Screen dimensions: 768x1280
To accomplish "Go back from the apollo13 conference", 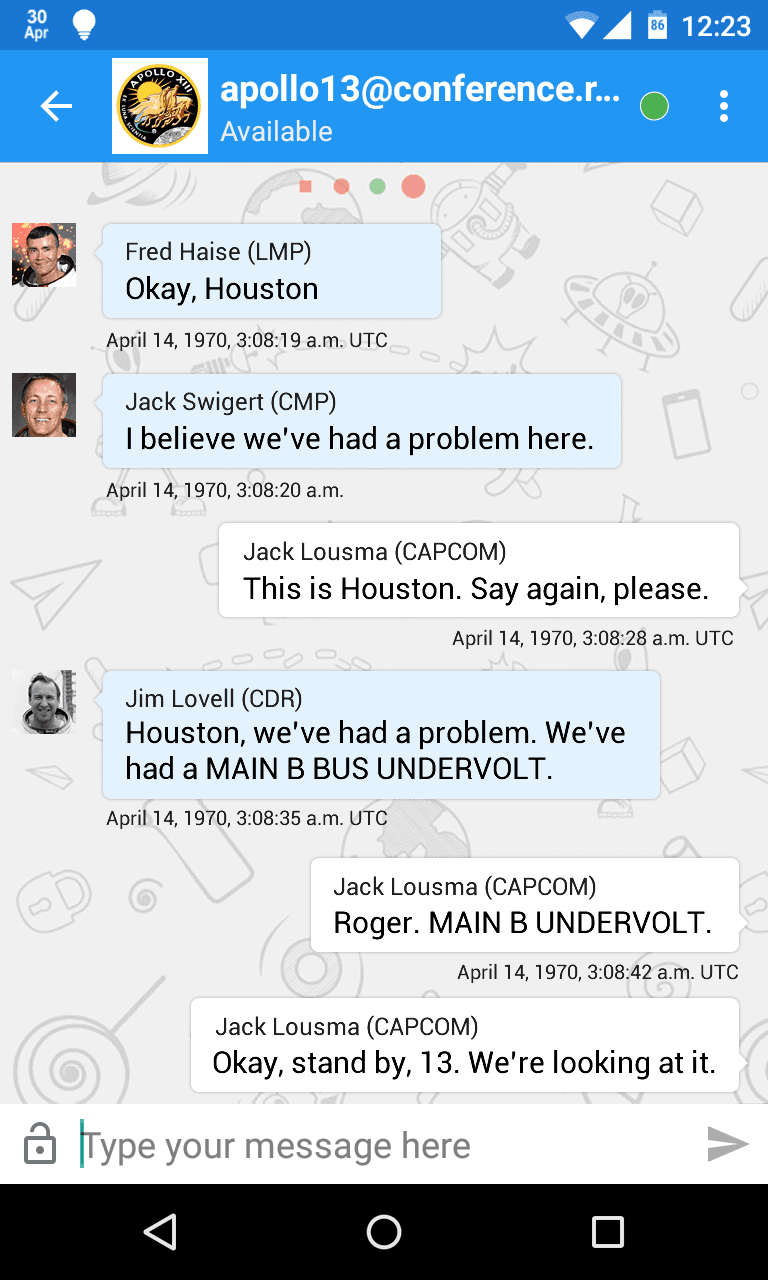I will point(56,106).
